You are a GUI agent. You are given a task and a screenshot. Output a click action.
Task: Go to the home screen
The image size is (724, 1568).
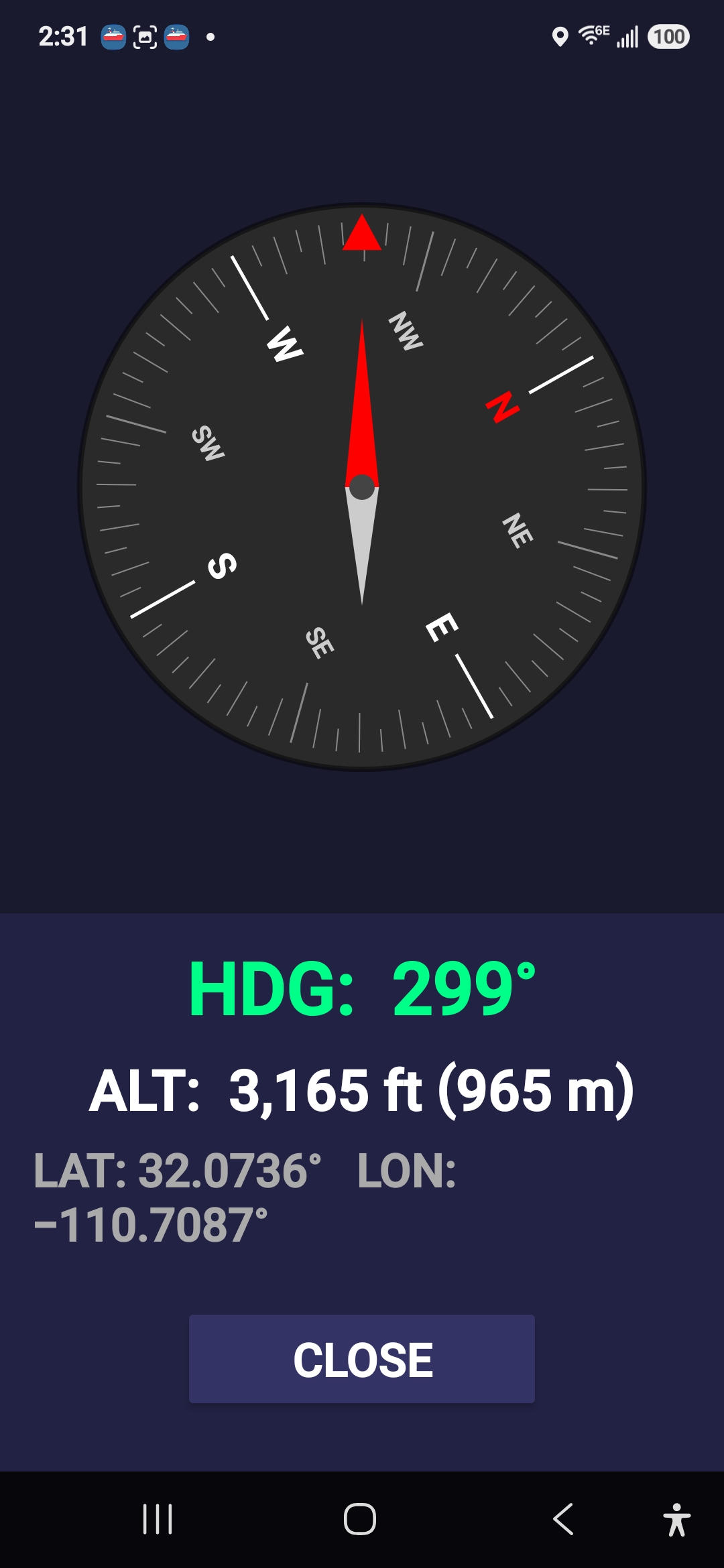coord(360,1518)
